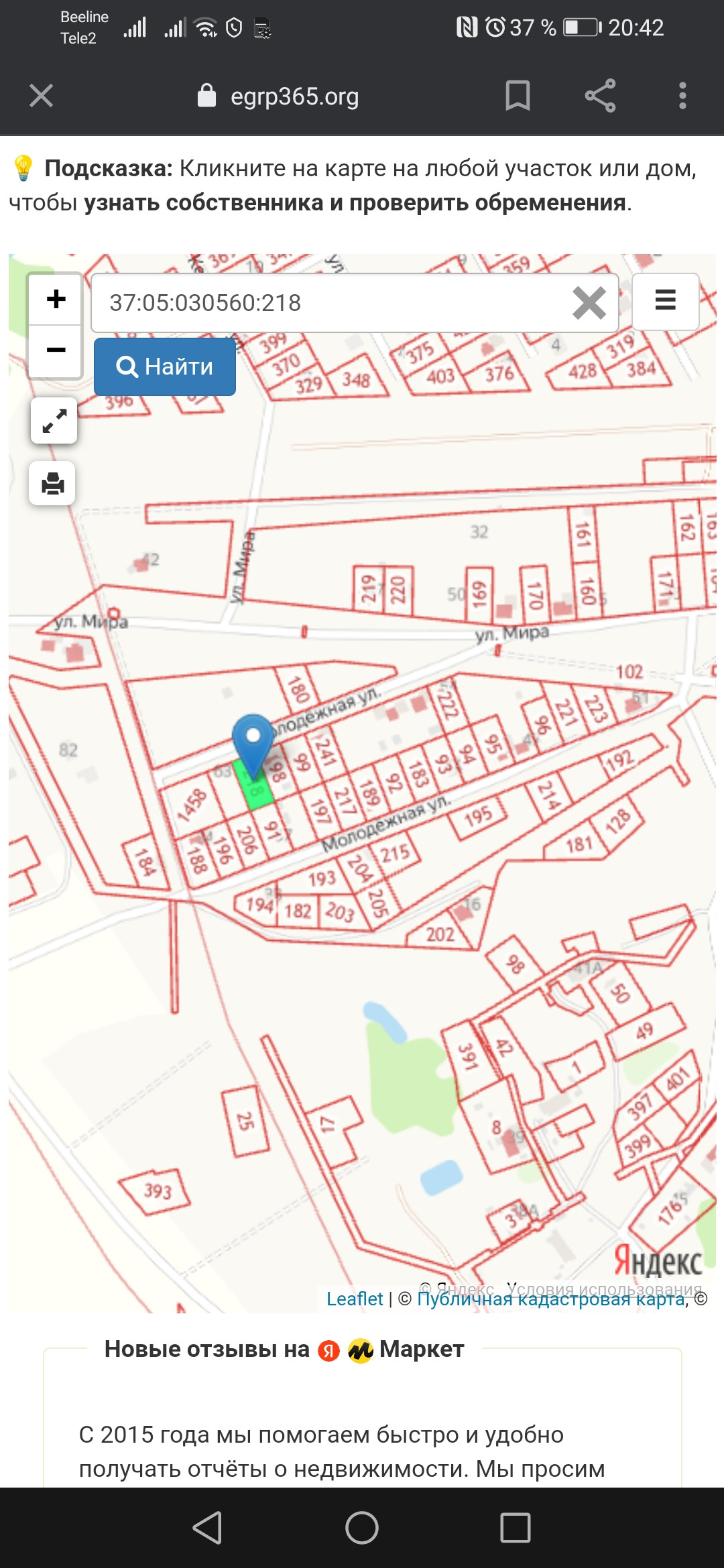Print the map with printer icon
Viewport: 724px width, 1568px height.
(x=52, y=483)
